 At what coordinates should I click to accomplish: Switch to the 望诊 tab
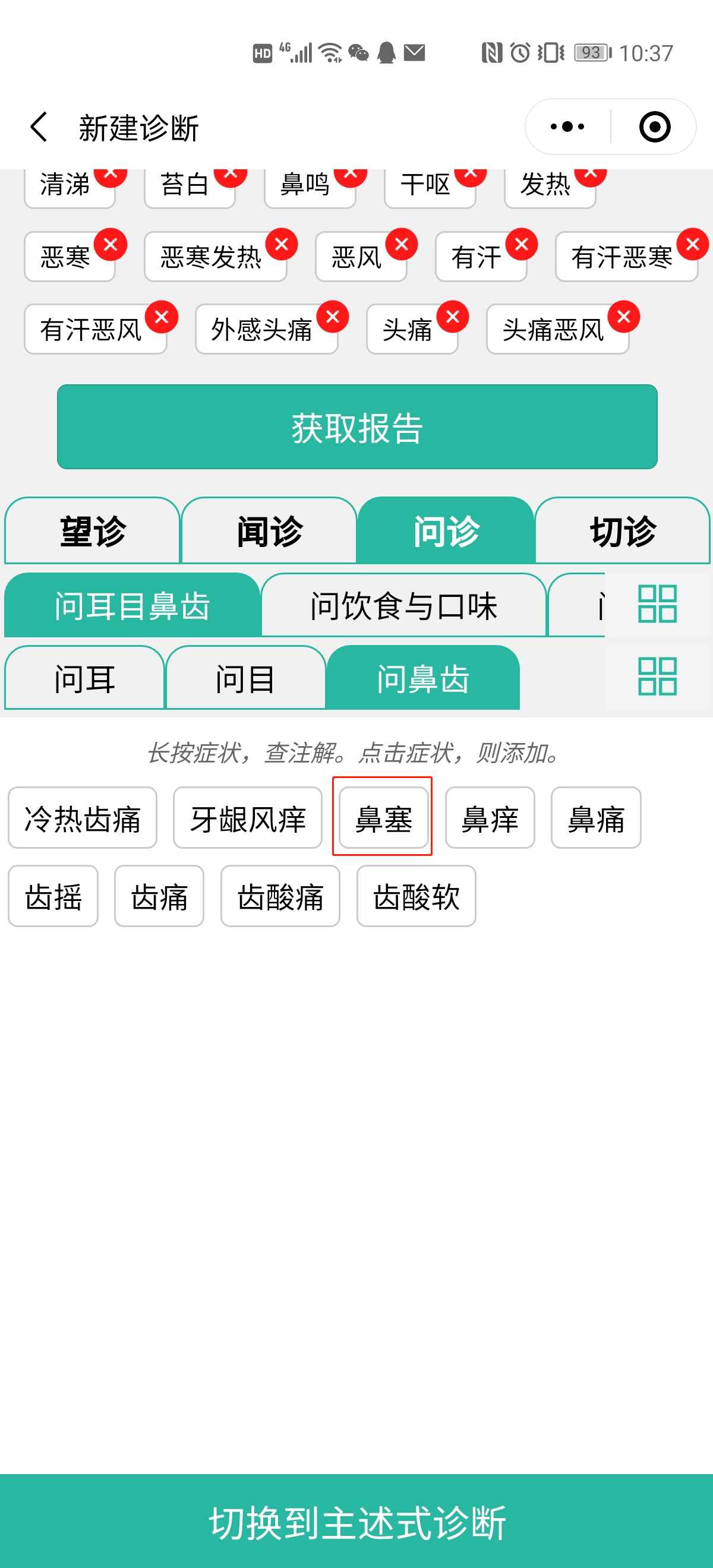(x=93, y=531)
